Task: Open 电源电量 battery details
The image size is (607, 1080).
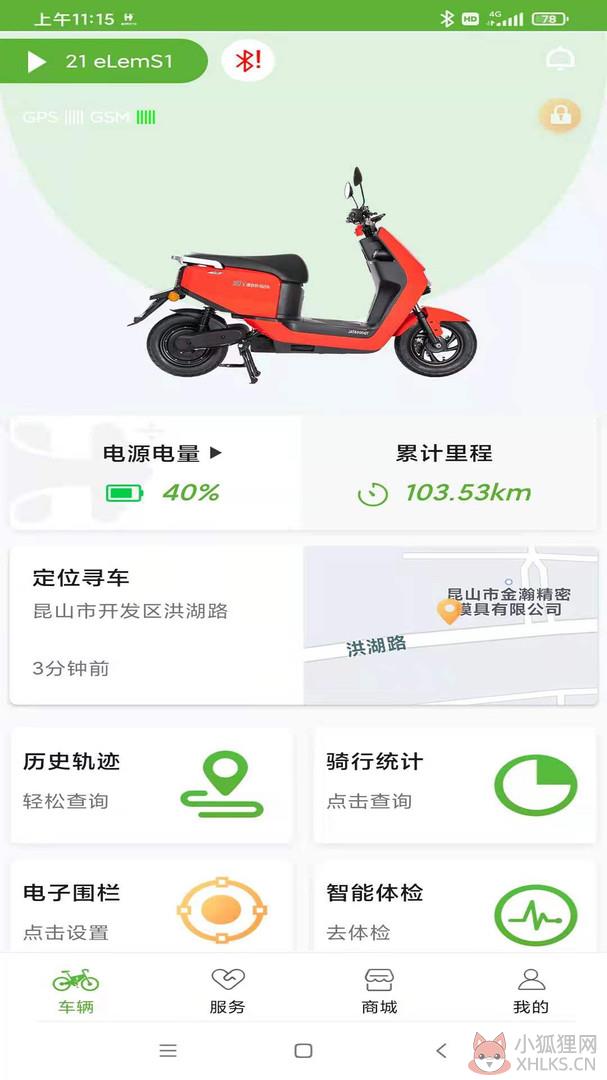Action: click(156, 472)
